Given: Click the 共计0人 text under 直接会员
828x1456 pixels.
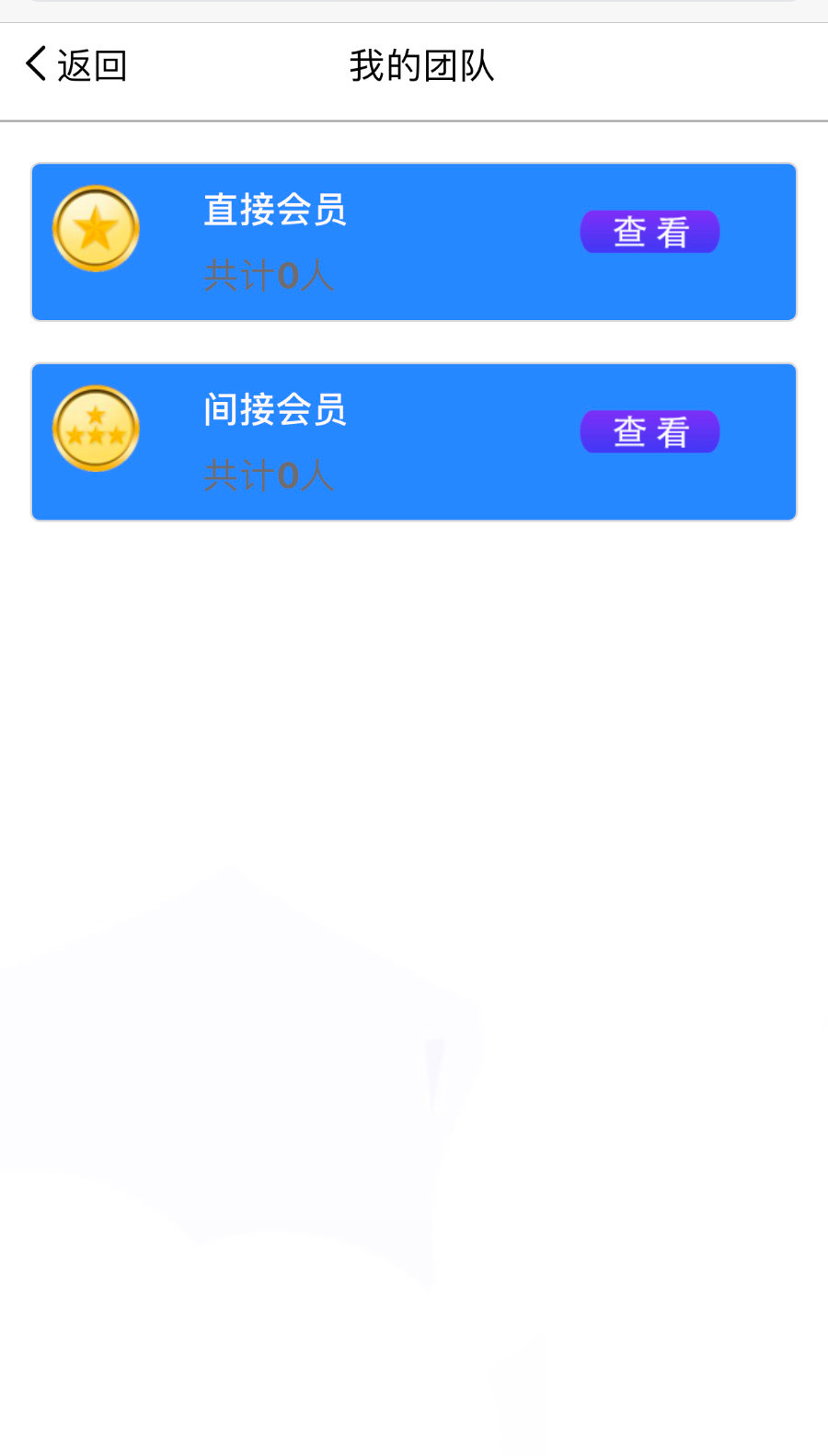Looking at the screenshot, I should pos(268,276).
